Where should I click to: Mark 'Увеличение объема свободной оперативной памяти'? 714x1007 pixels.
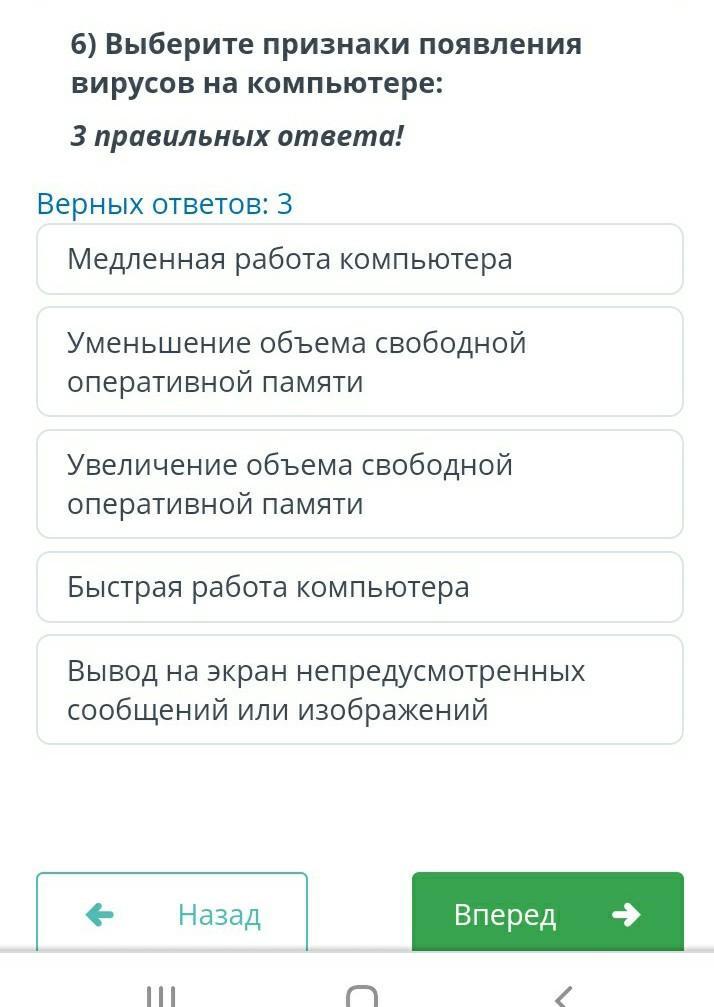click(x=359, y=484)
